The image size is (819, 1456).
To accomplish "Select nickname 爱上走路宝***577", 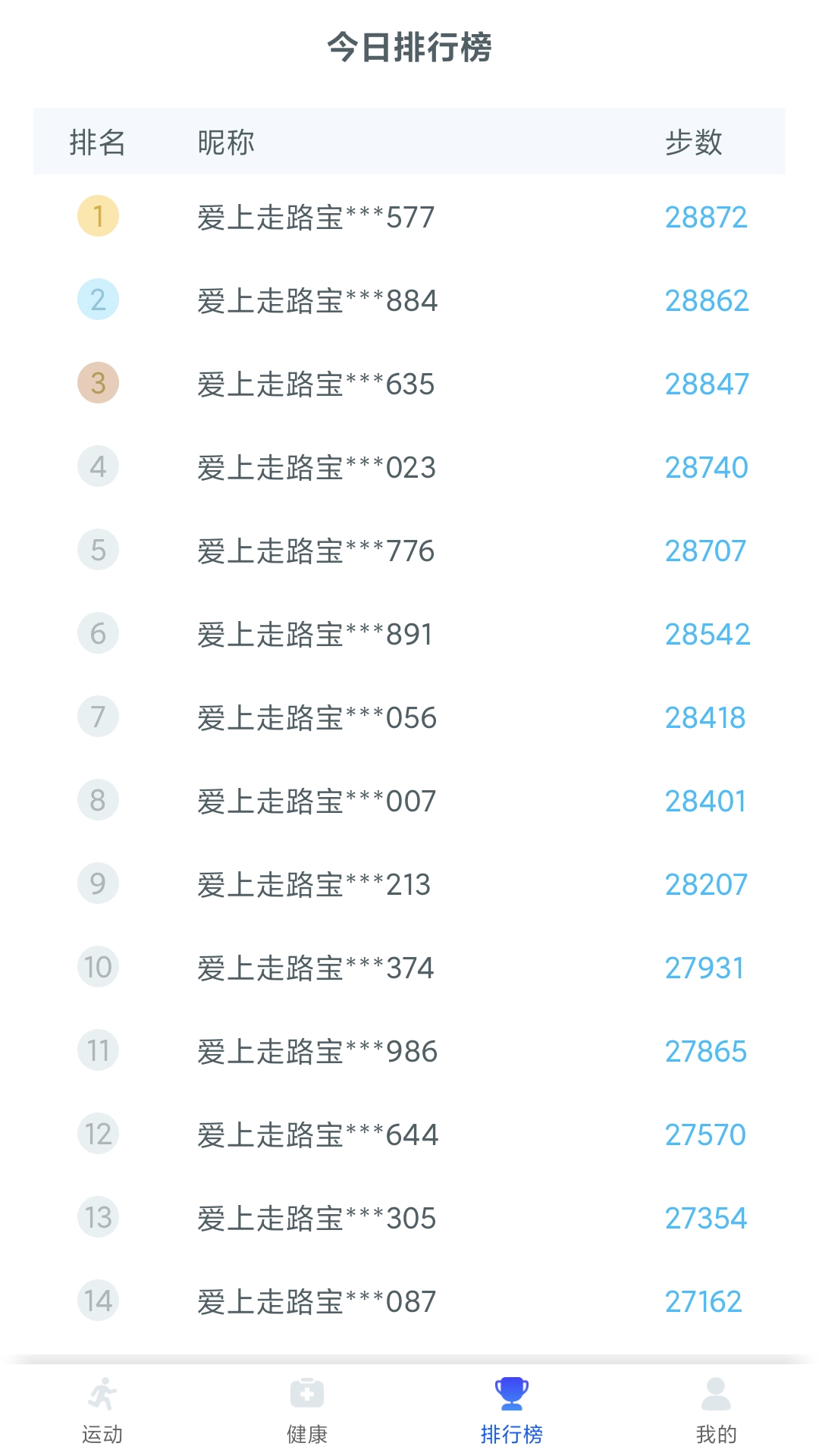I will coord(314,217).
